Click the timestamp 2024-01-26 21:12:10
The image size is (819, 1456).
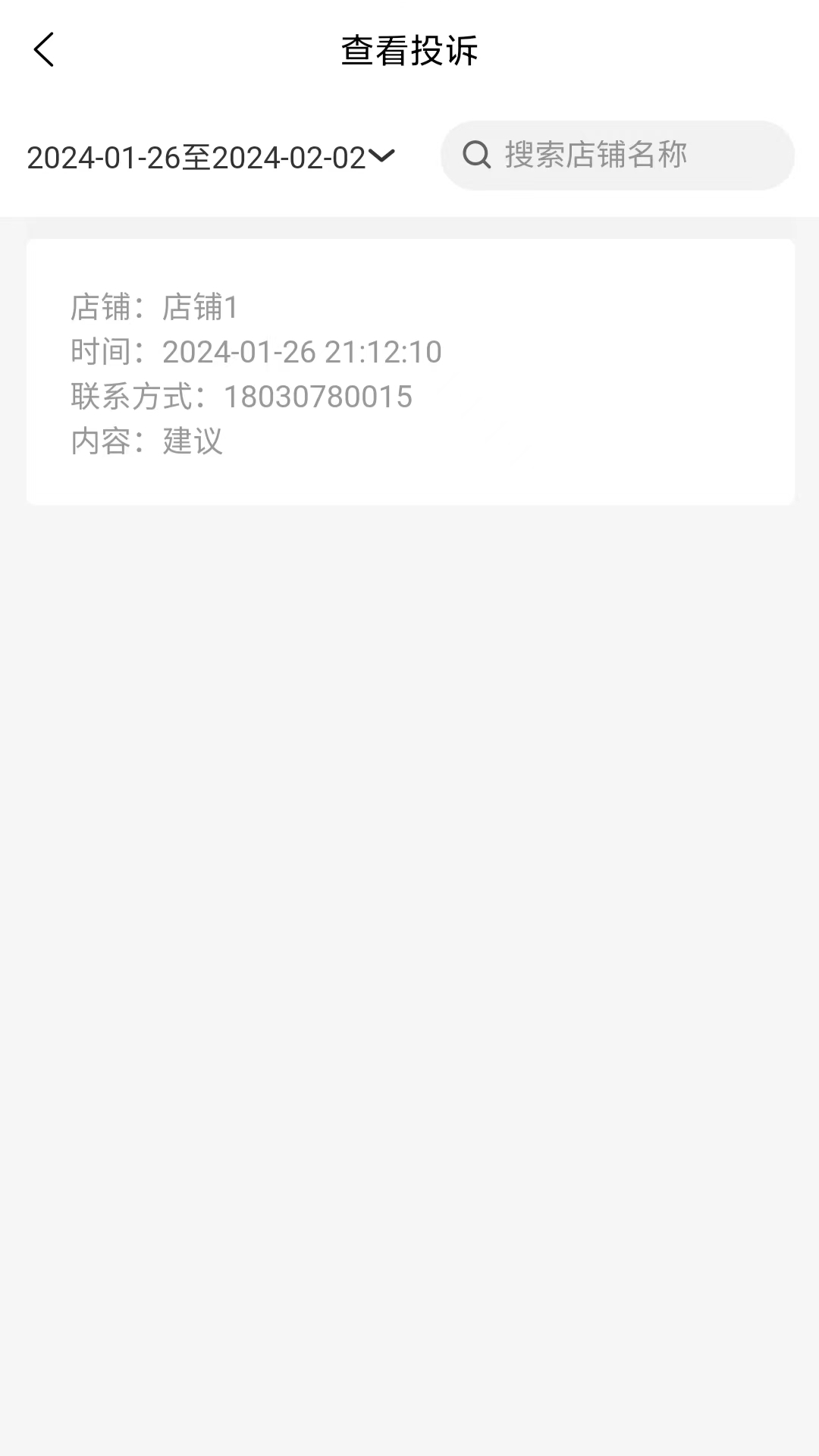pyautogui.click(x=300, y=351)
